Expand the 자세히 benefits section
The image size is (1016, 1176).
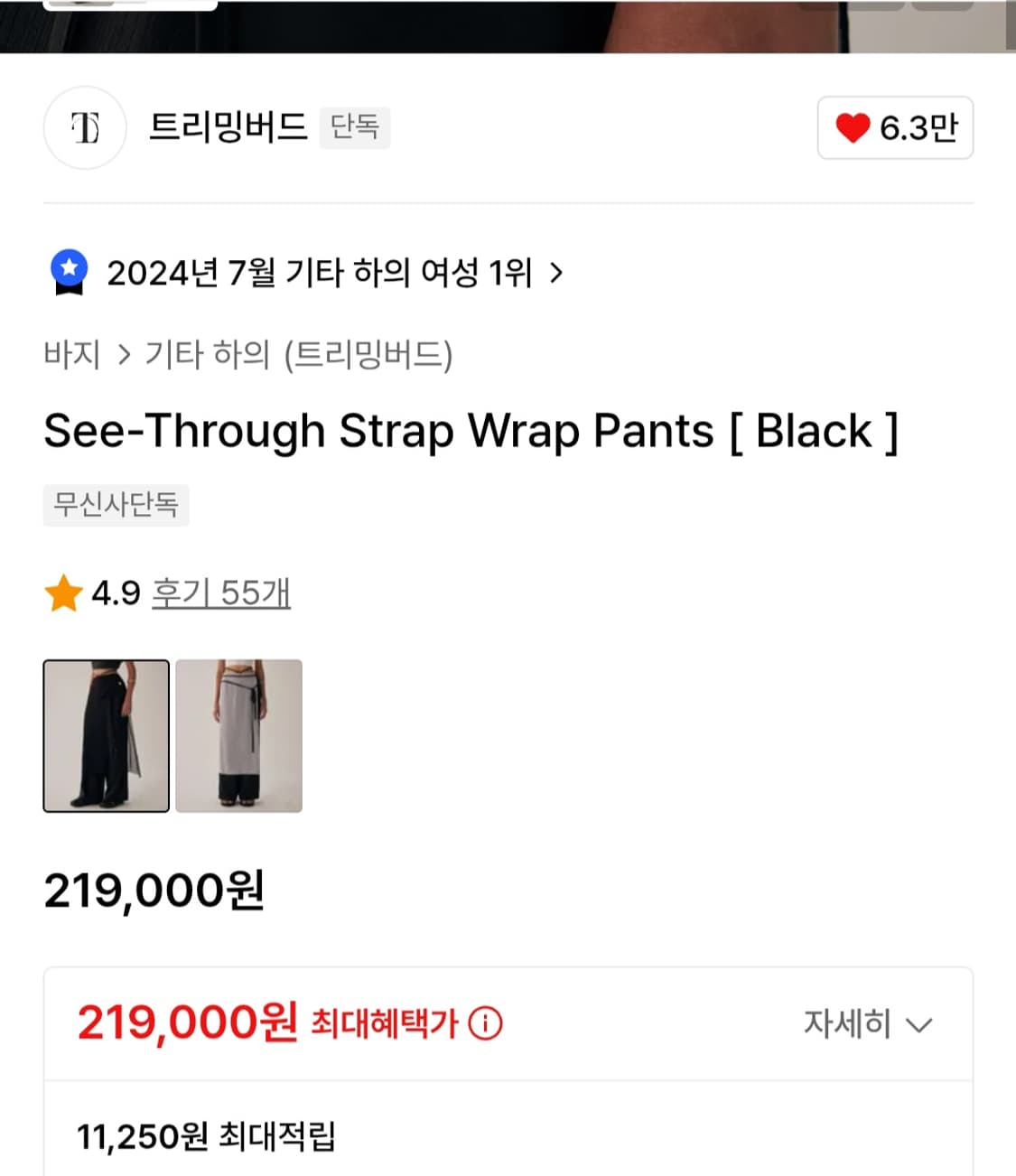point(869,1024)
